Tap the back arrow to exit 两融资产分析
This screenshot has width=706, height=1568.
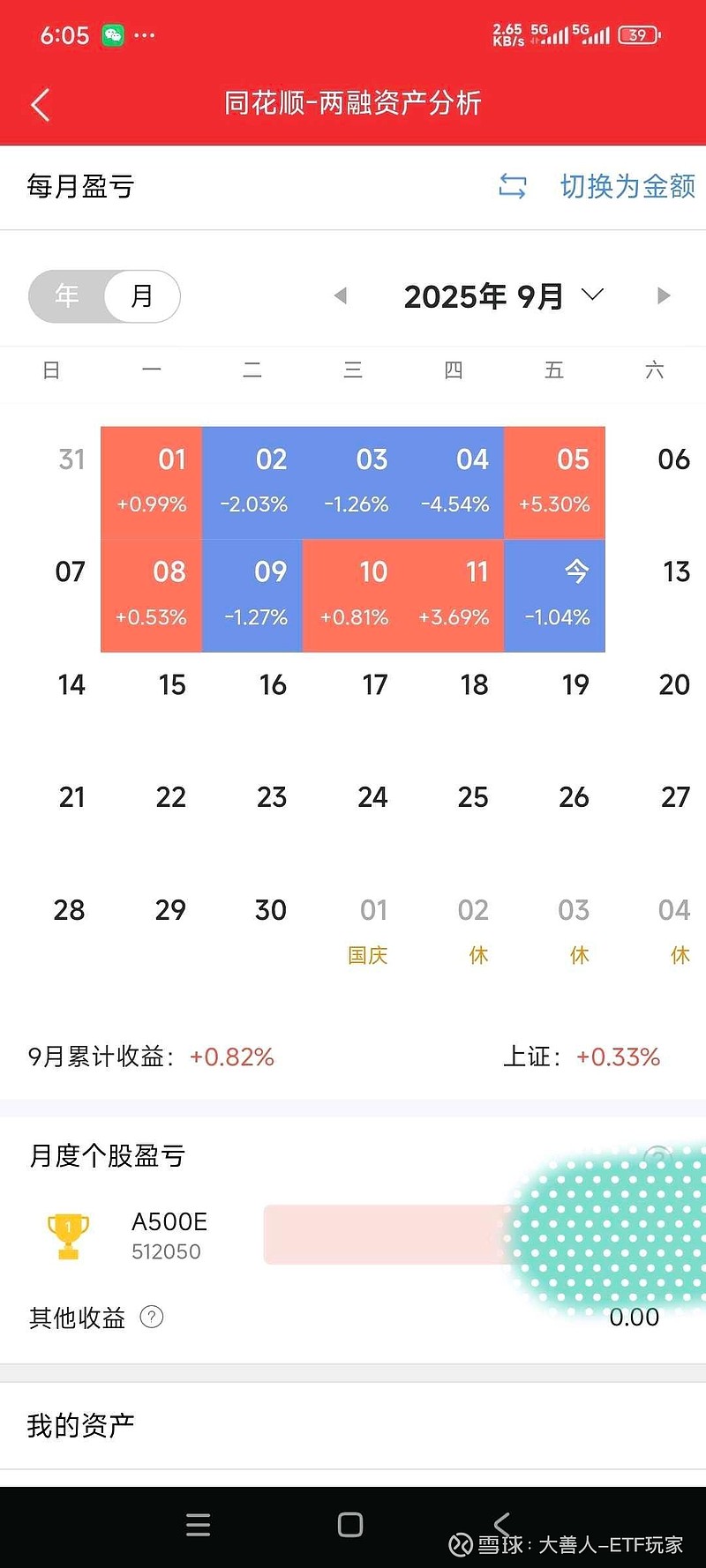39,103
